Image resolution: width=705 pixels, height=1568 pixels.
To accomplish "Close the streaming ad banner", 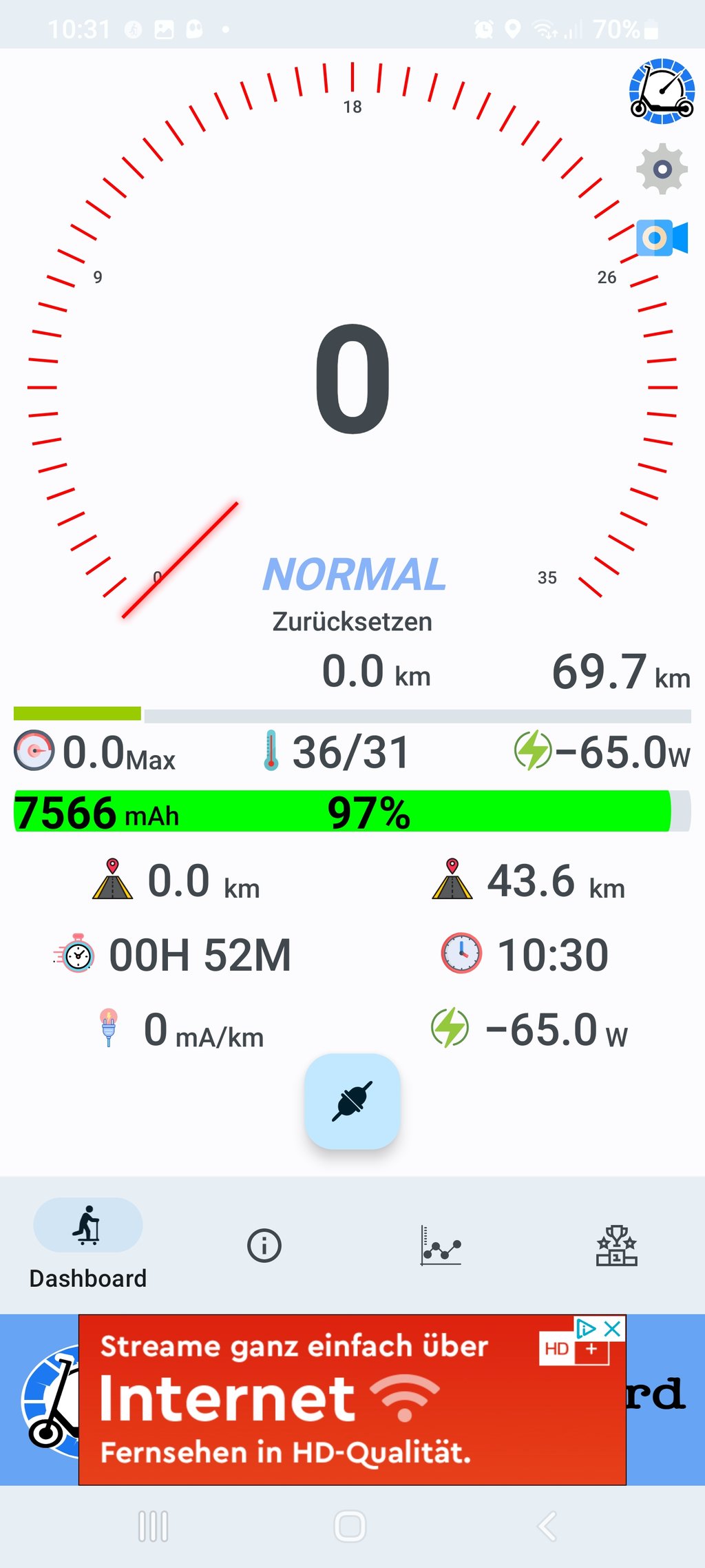I will pyautogui.click(x=612, y=1329).
